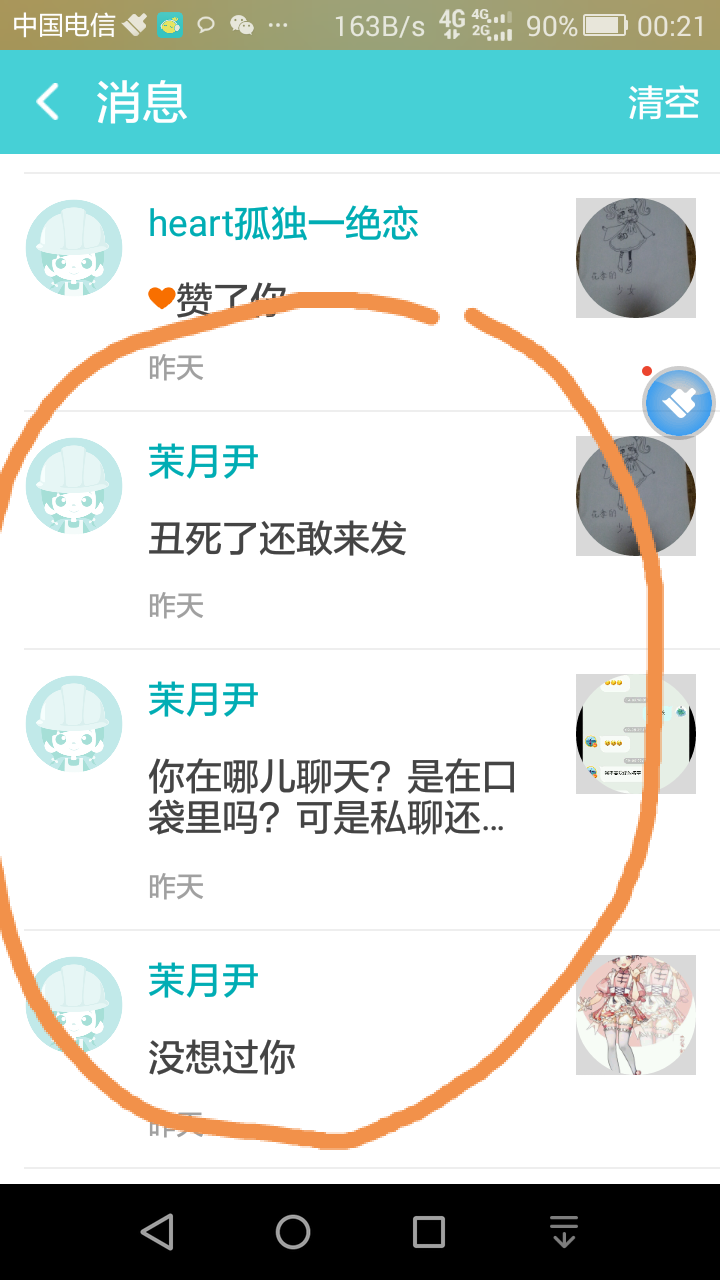Tap 清空 to clear all messages
720x1280 pixels.
coord(663,102)
